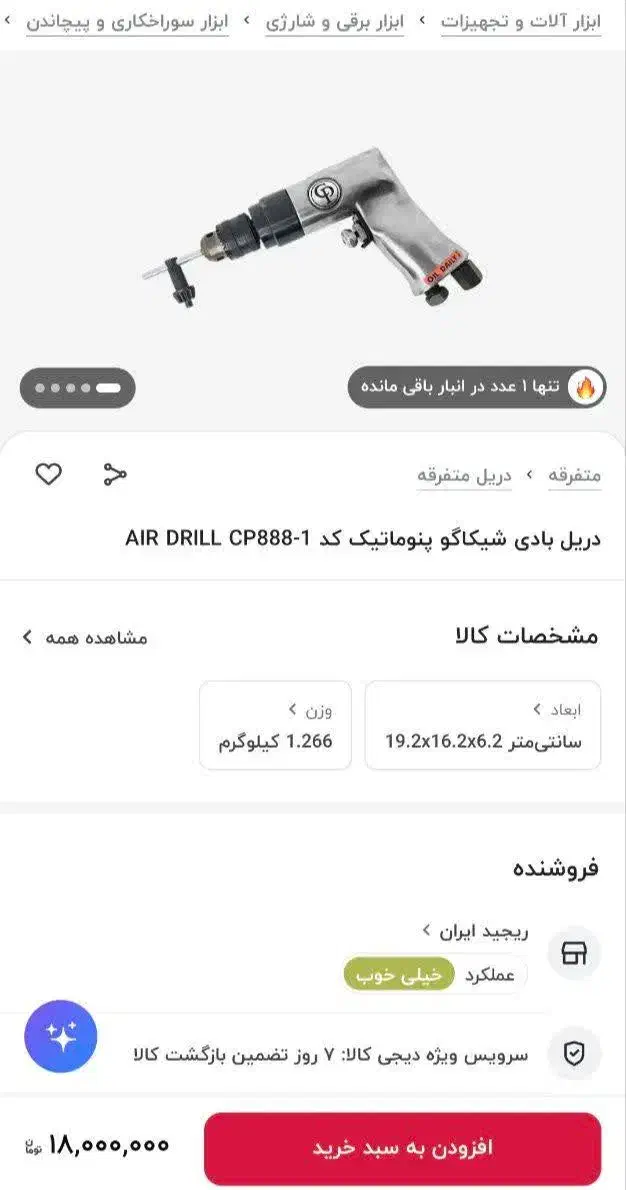This screenshot has width=626, height=1190.
Task: Share this product
Action: [115, 474]
